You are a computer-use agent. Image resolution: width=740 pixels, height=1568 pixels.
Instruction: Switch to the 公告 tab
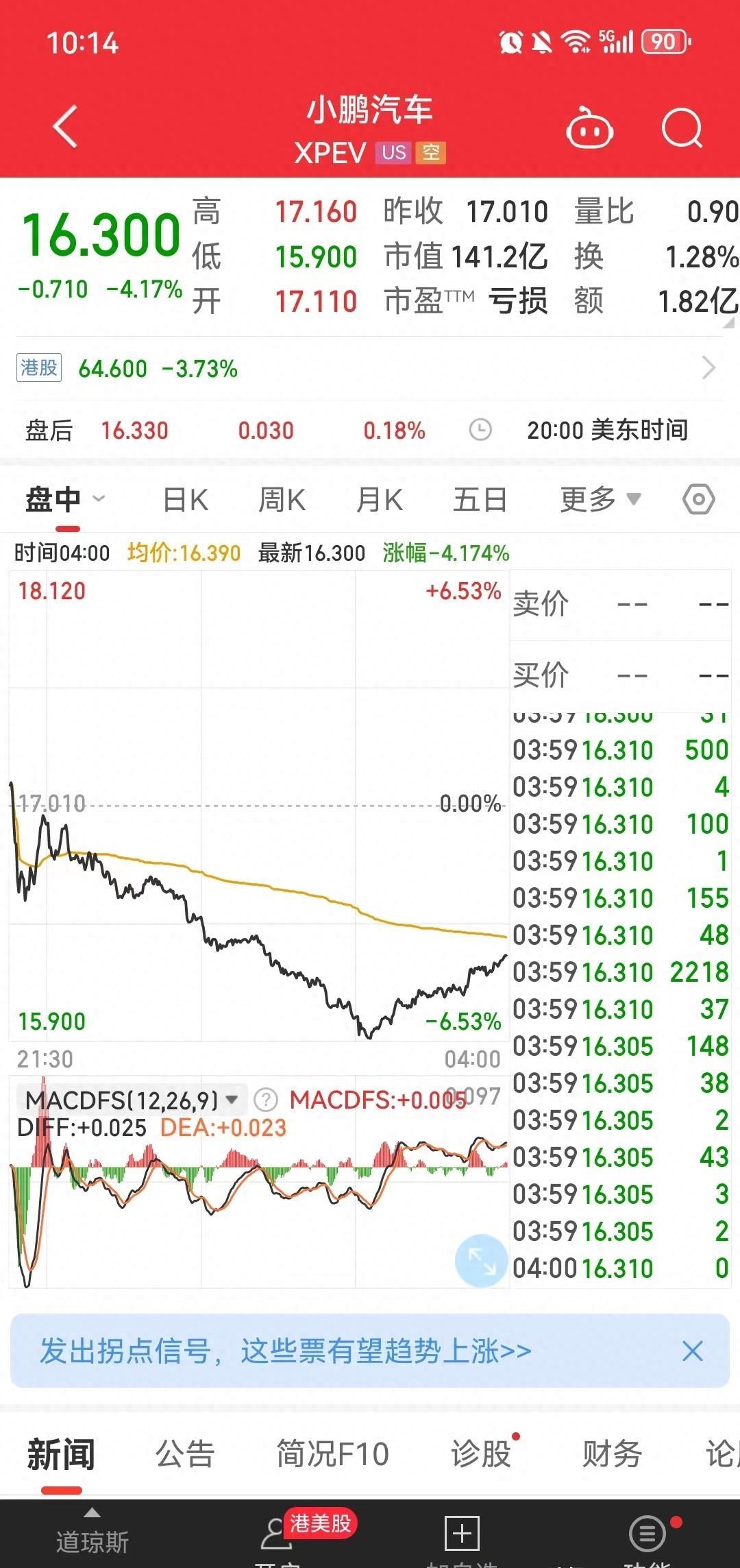(x=185, y=1454)
